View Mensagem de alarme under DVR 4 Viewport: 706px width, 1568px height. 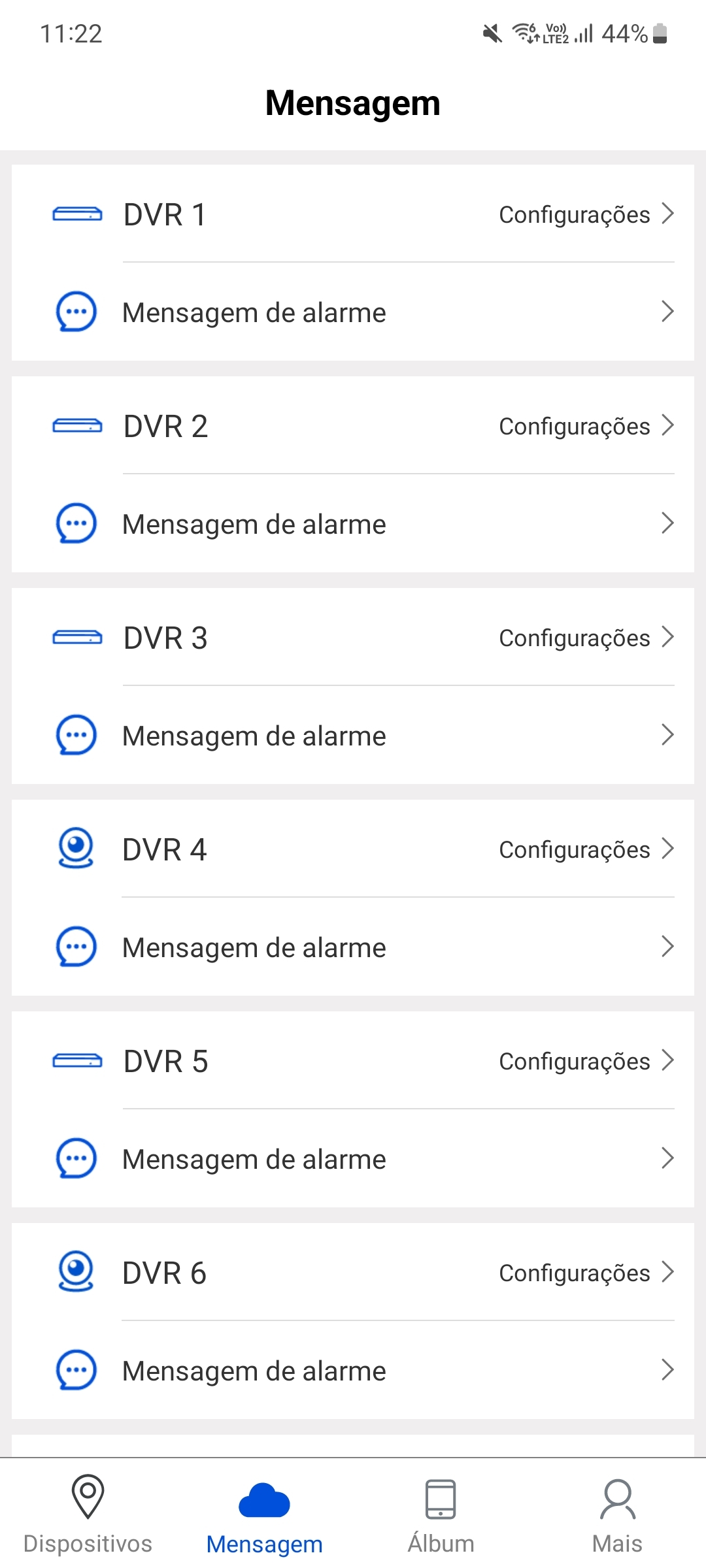point(353,947)
